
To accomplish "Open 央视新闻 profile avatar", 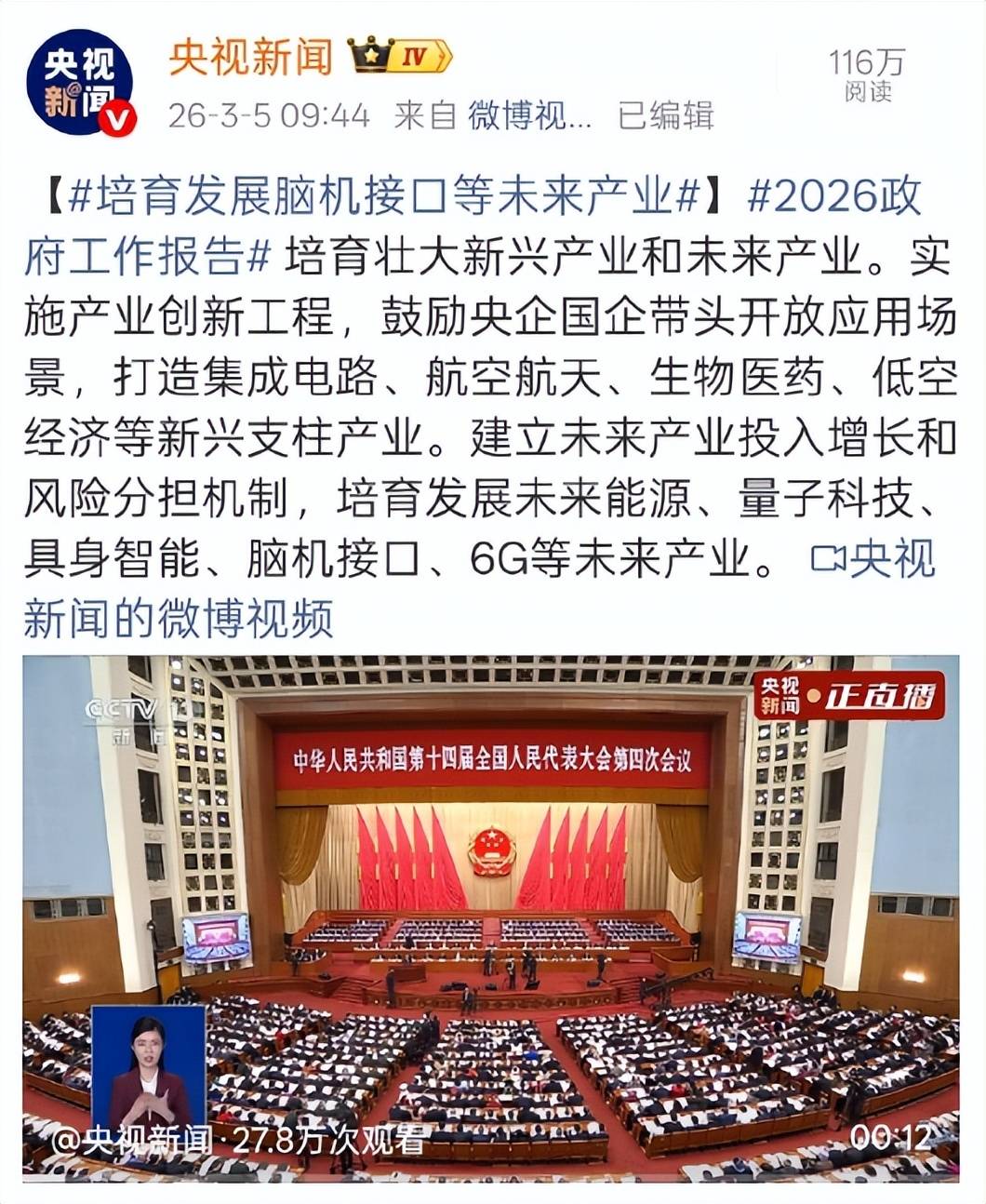I will tap(79, 83).
